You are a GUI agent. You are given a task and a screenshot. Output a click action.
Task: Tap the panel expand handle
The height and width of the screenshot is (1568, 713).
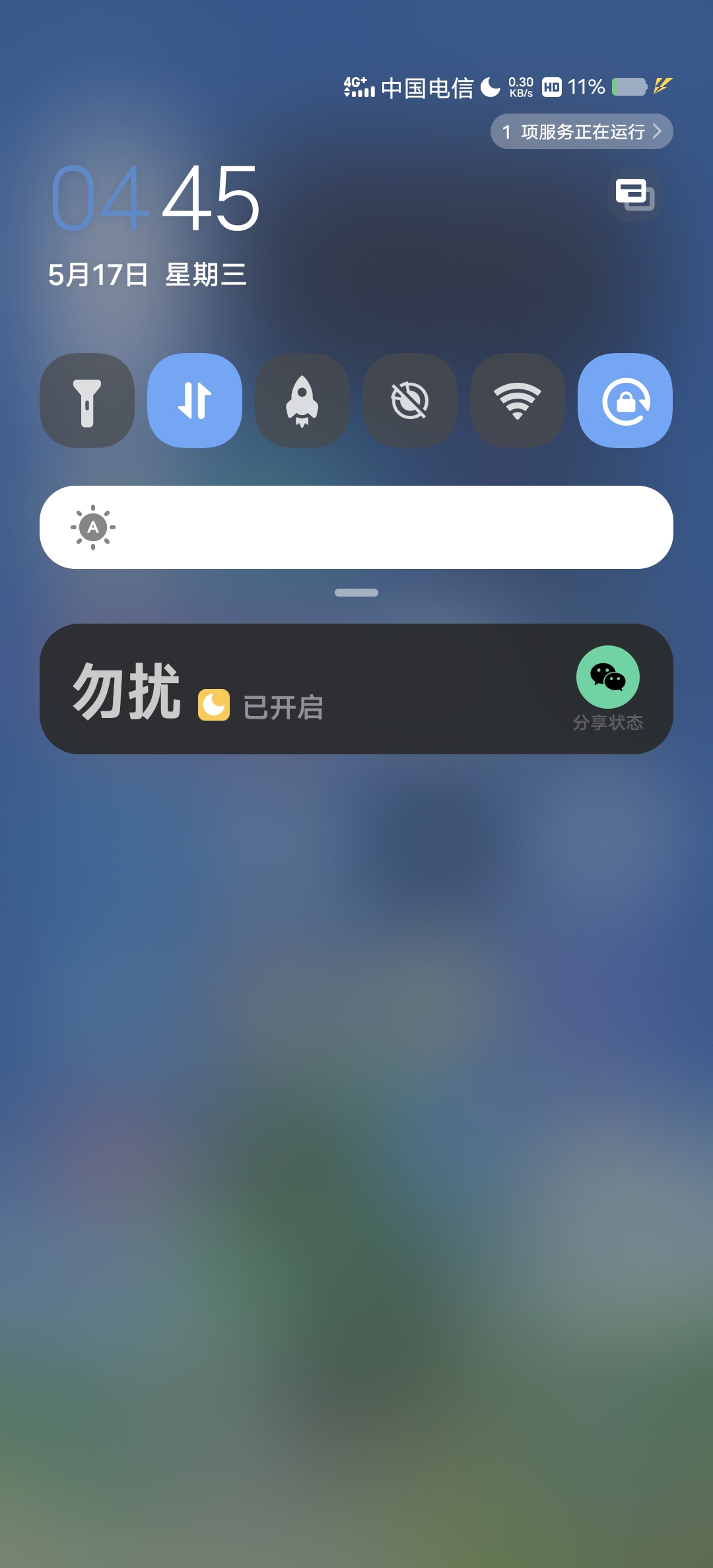point(356,593)
